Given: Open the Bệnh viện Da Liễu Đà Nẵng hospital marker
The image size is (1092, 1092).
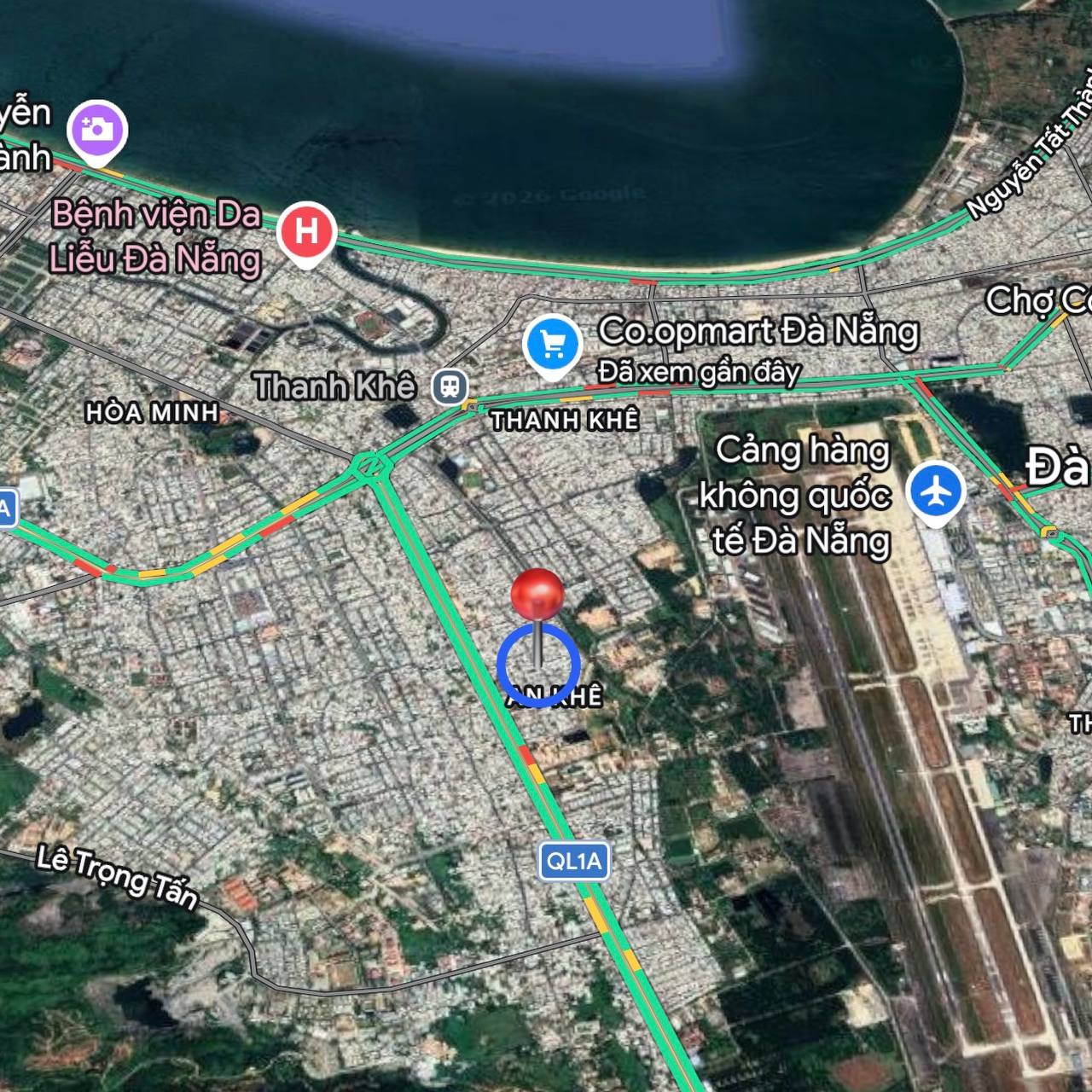Looking at the screenshot, I should (x=306, y=231).
